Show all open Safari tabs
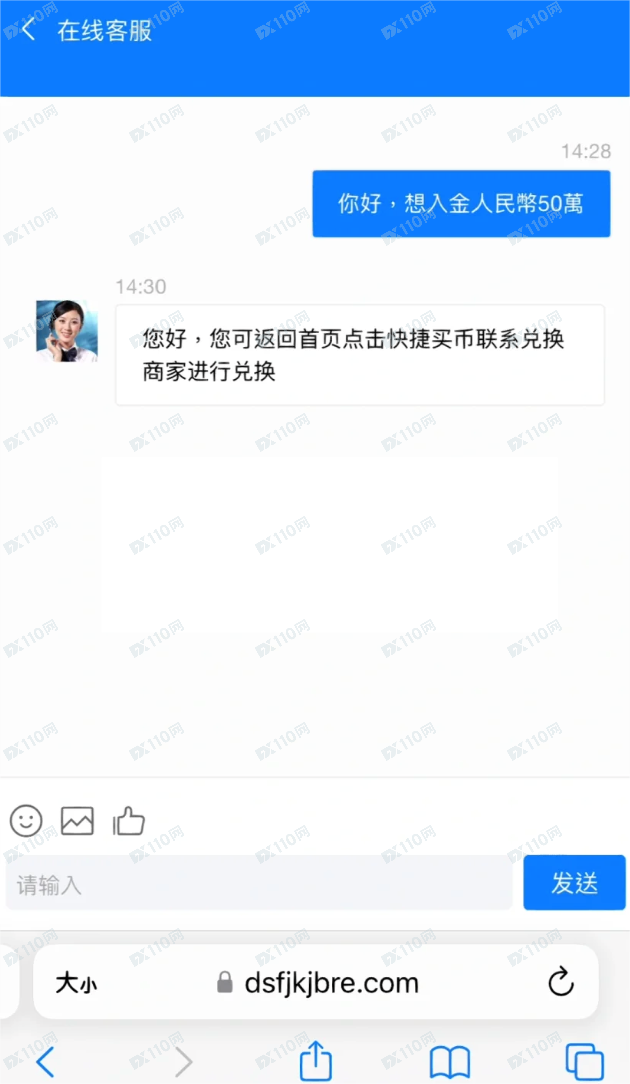This screenshot has width=630, height=1084. click(x=584, y=1061)
